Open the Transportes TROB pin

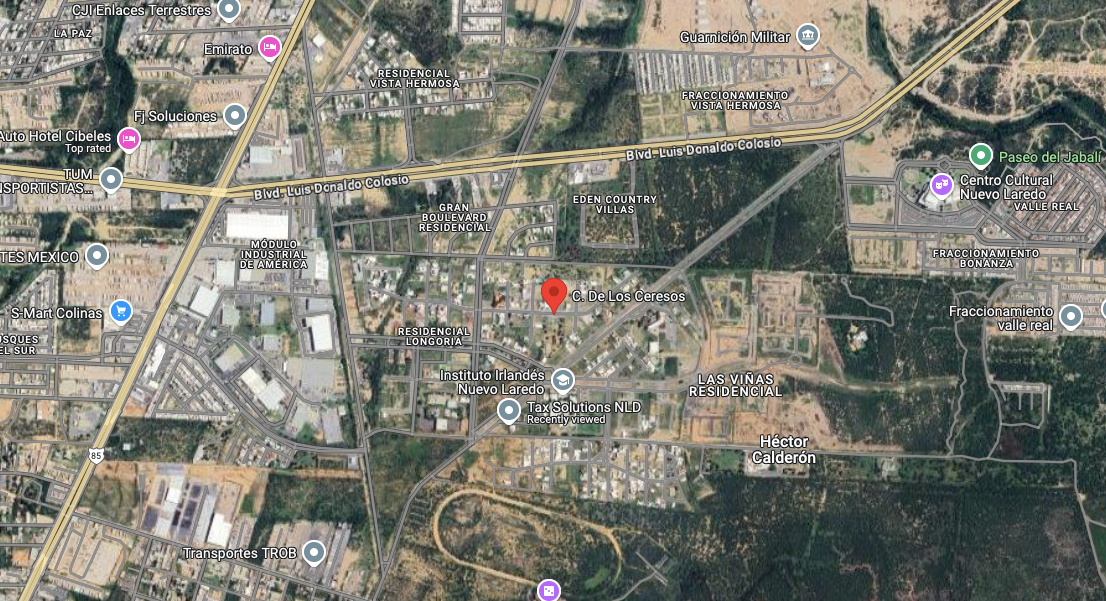[x=315, y=552]
